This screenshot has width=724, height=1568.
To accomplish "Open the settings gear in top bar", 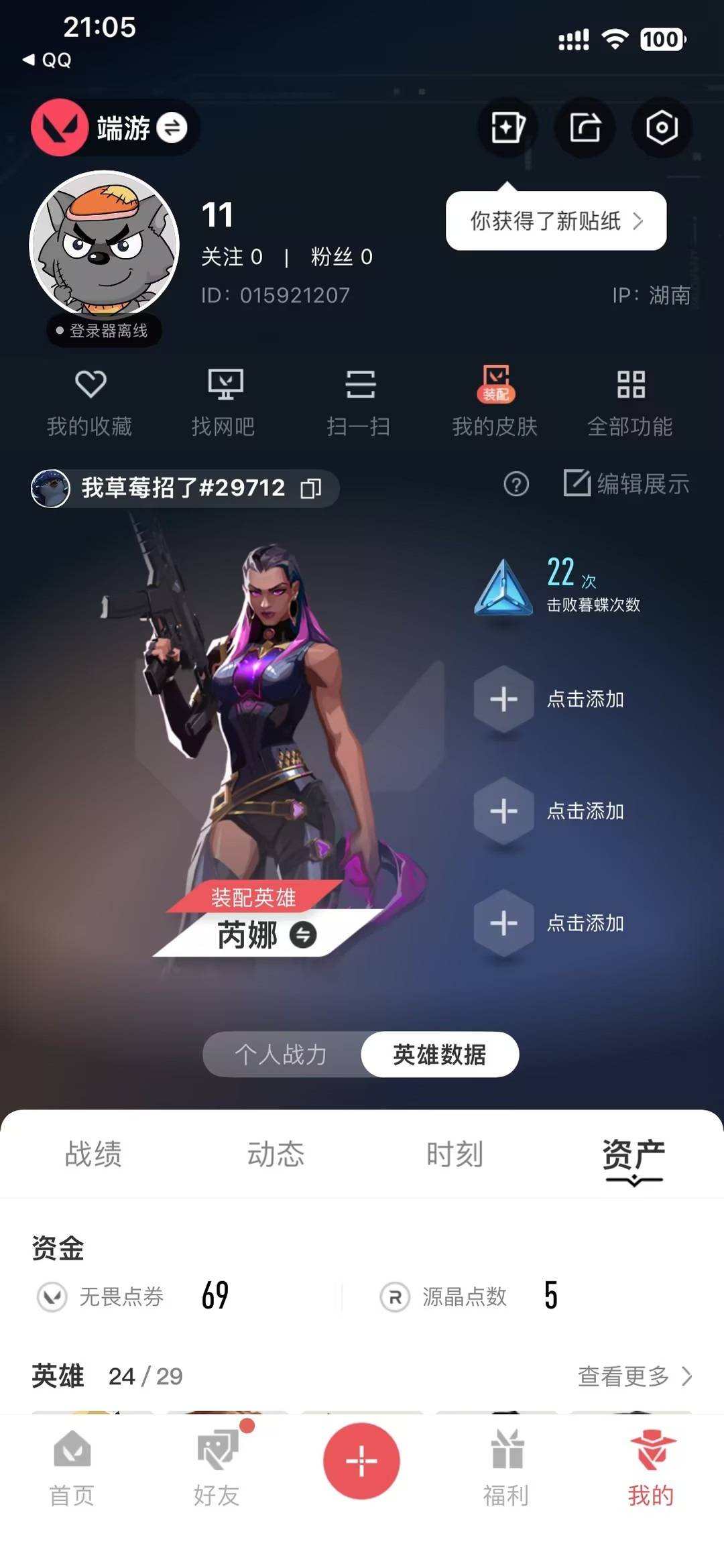I will pos(660,128).
